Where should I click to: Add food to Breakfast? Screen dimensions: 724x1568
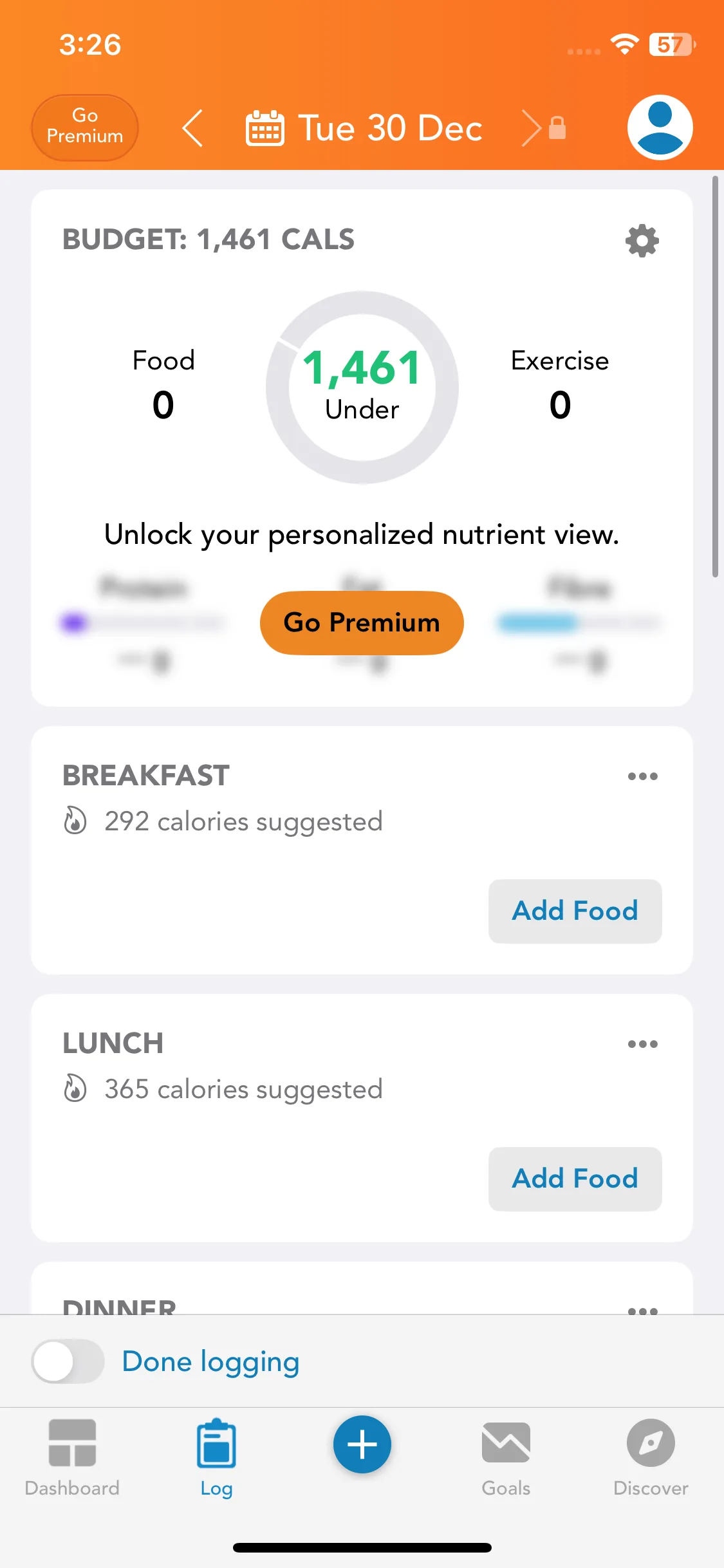(575, 911)
